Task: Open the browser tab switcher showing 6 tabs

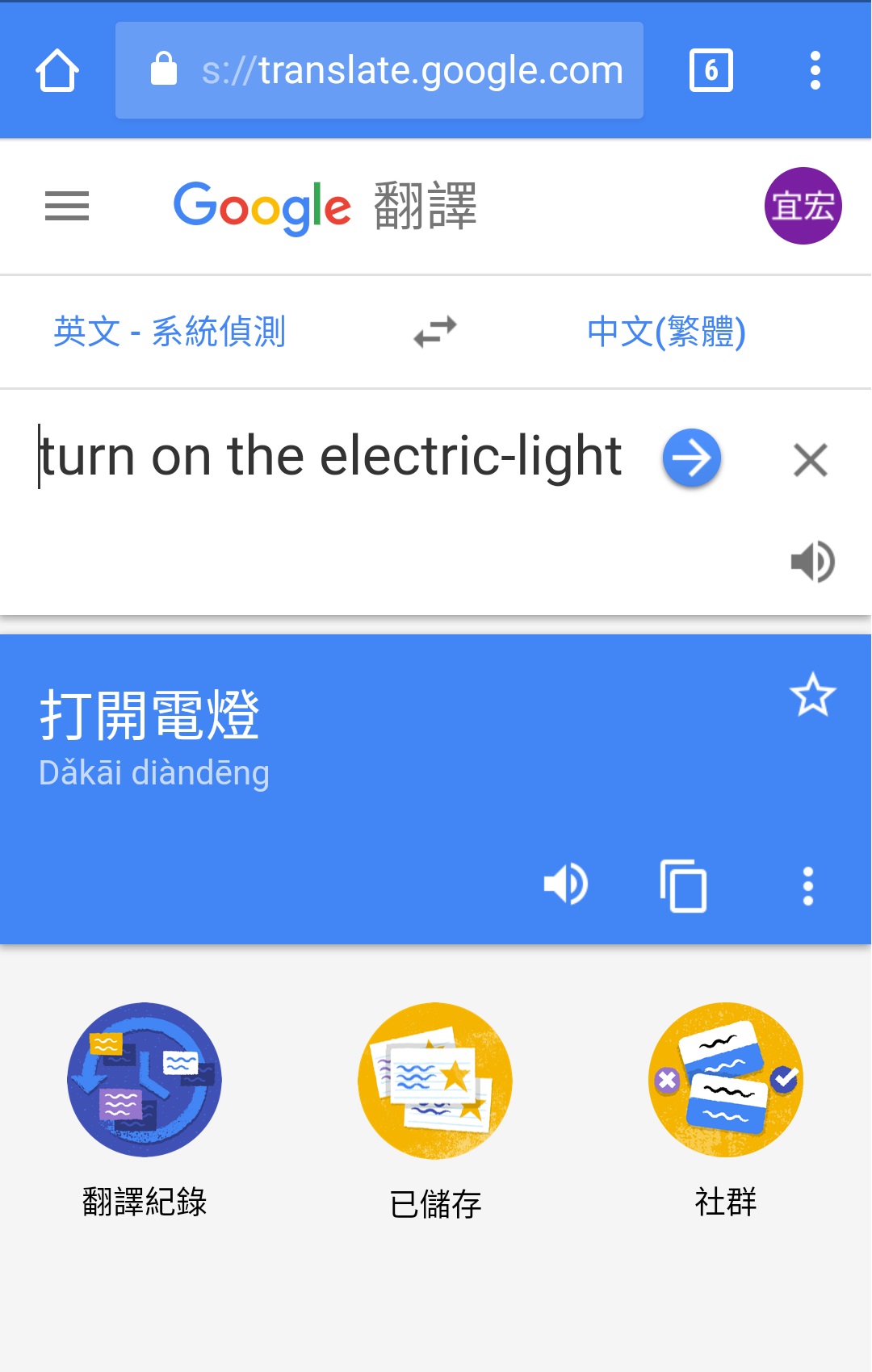Action: [x=711, y=70]
